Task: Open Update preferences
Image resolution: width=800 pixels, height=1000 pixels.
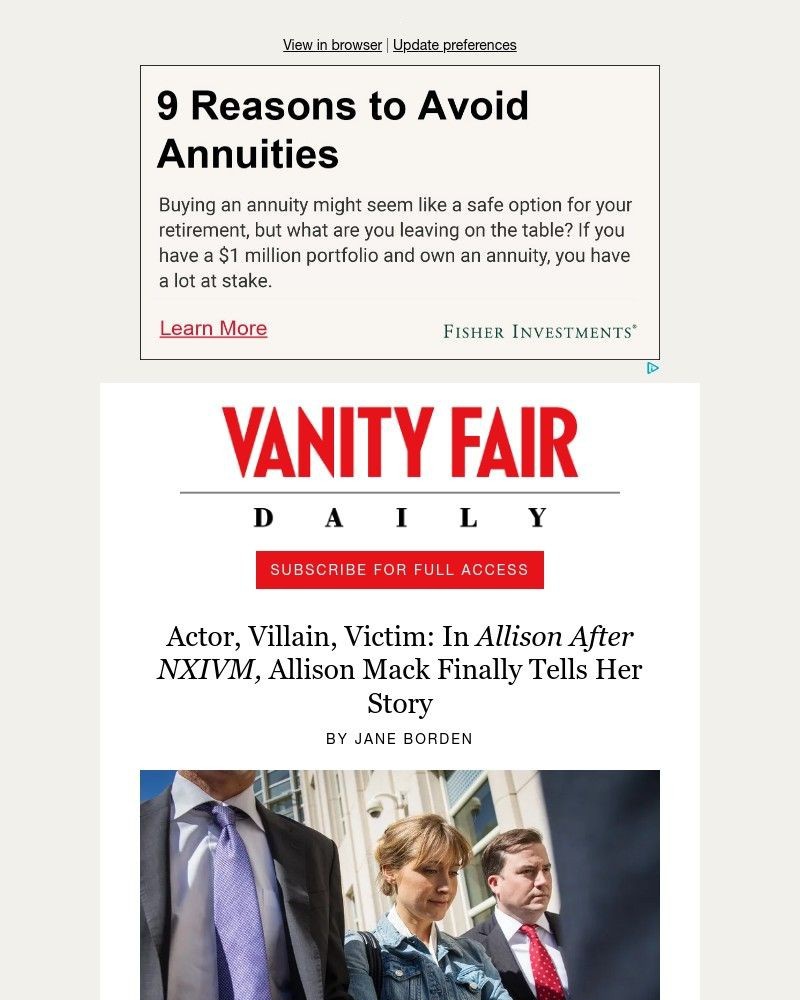Action: pyautogui.click(x=455, y=45)
